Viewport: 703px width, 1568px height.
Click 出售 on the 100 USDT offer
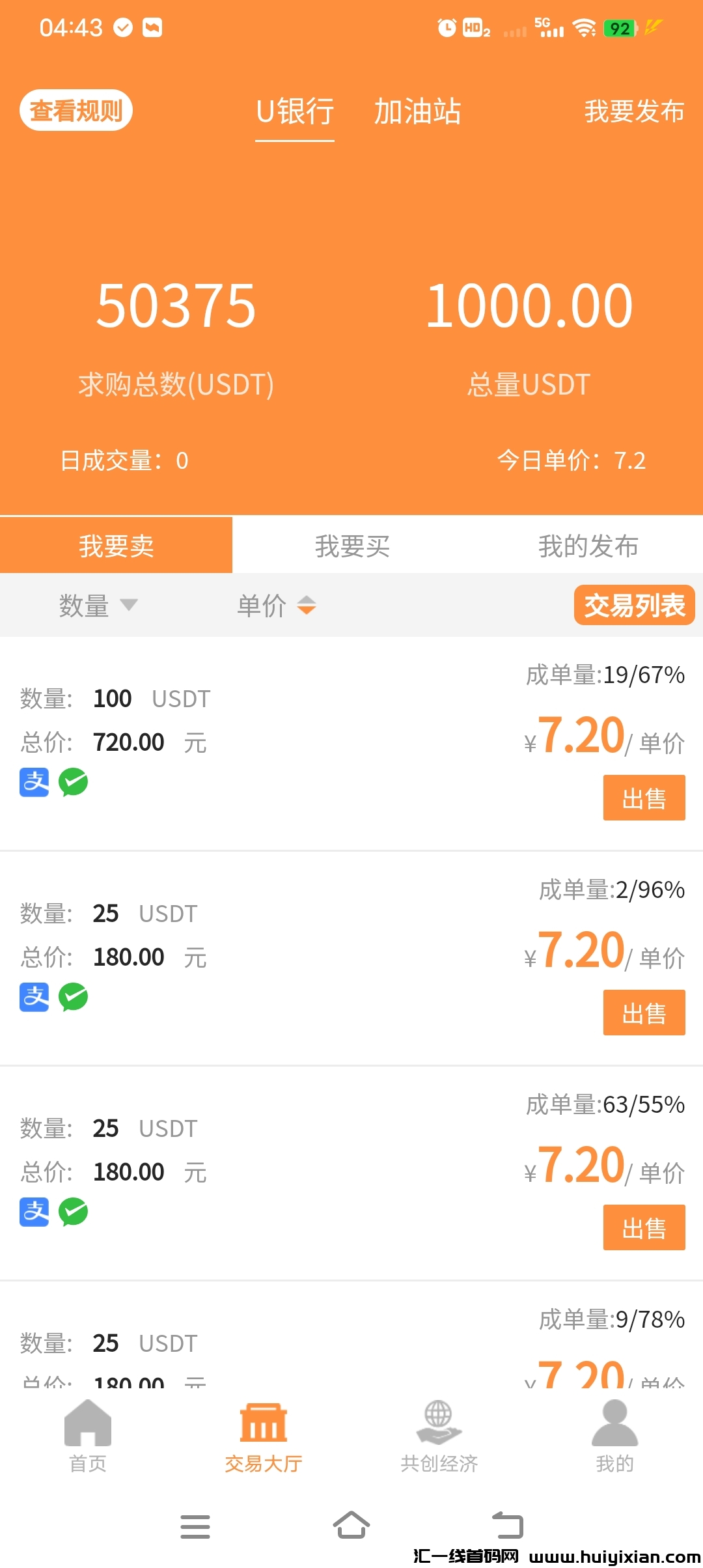click(x=644, y=798)
